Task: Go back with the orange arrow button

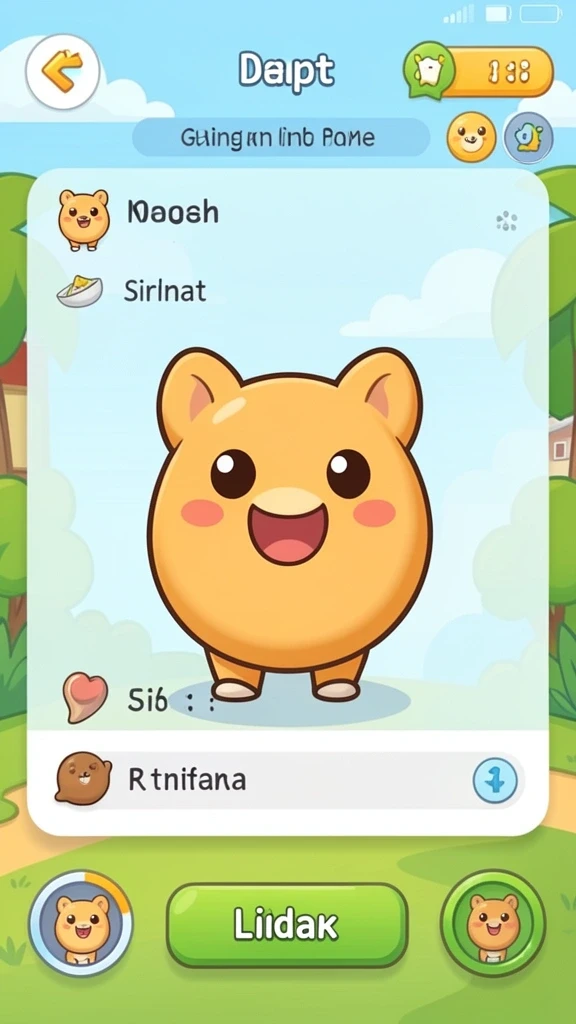Action: pos(63,71)
